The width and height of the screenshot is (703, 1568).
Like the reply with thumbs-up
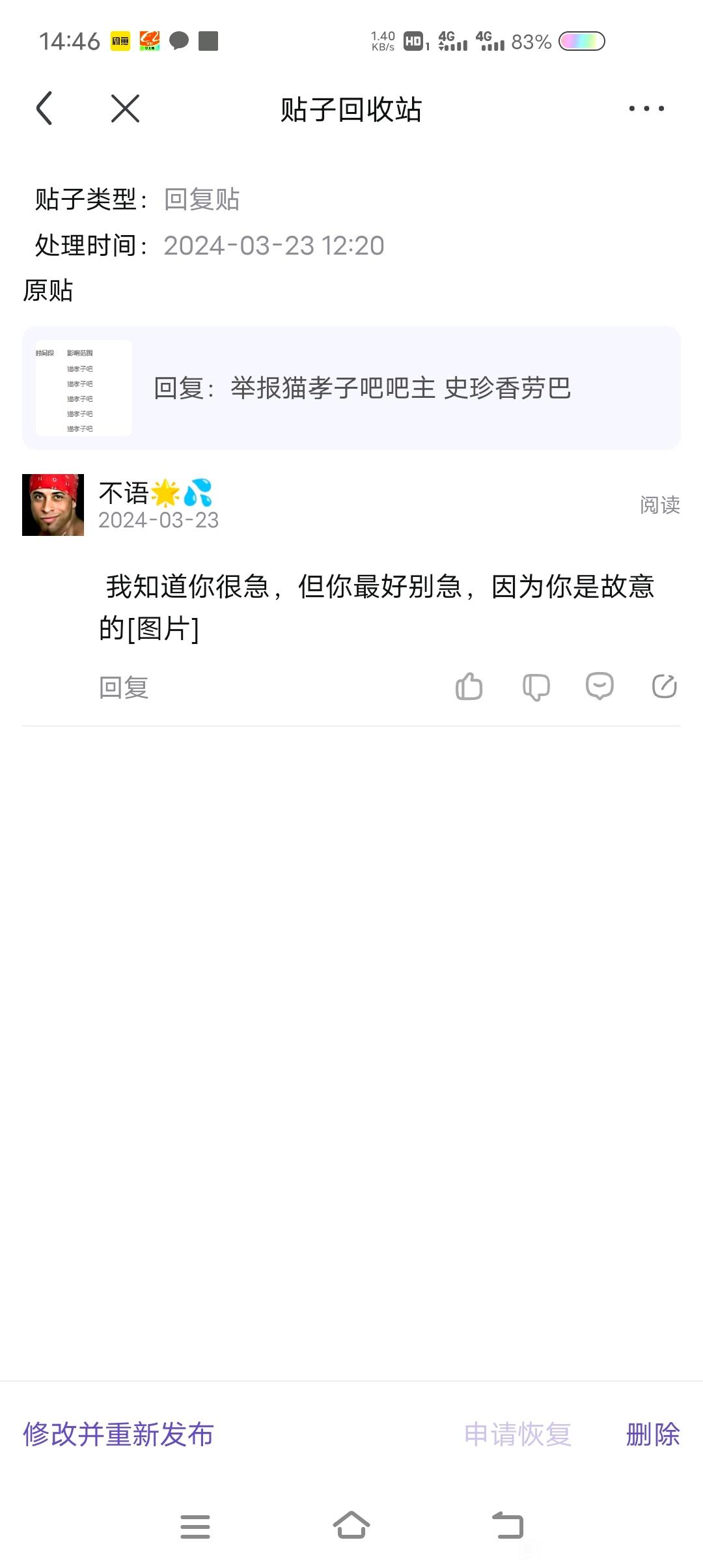coord(469,686)
